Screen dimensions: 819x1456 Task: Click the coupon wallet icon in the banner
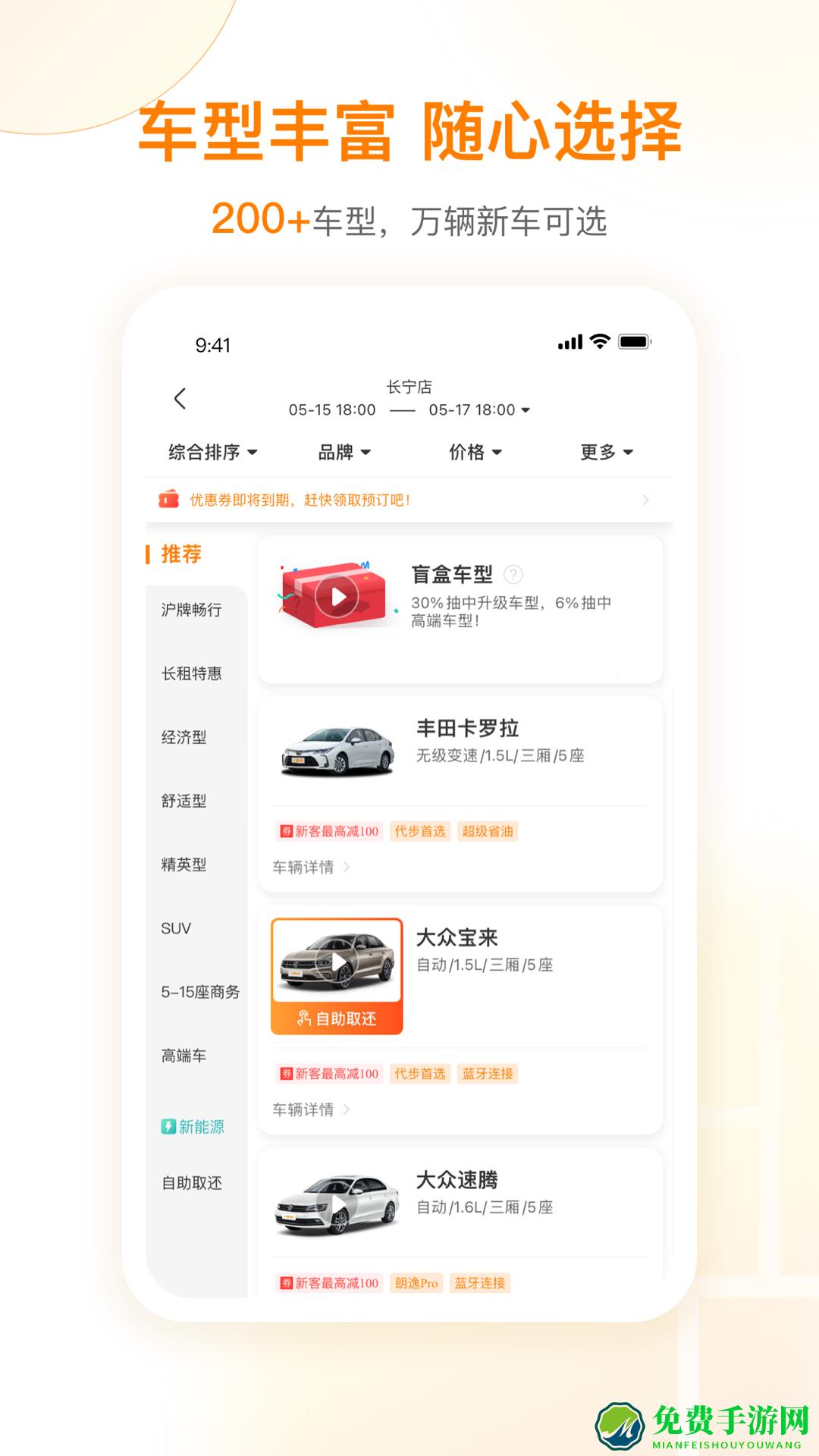pos(168,500)
